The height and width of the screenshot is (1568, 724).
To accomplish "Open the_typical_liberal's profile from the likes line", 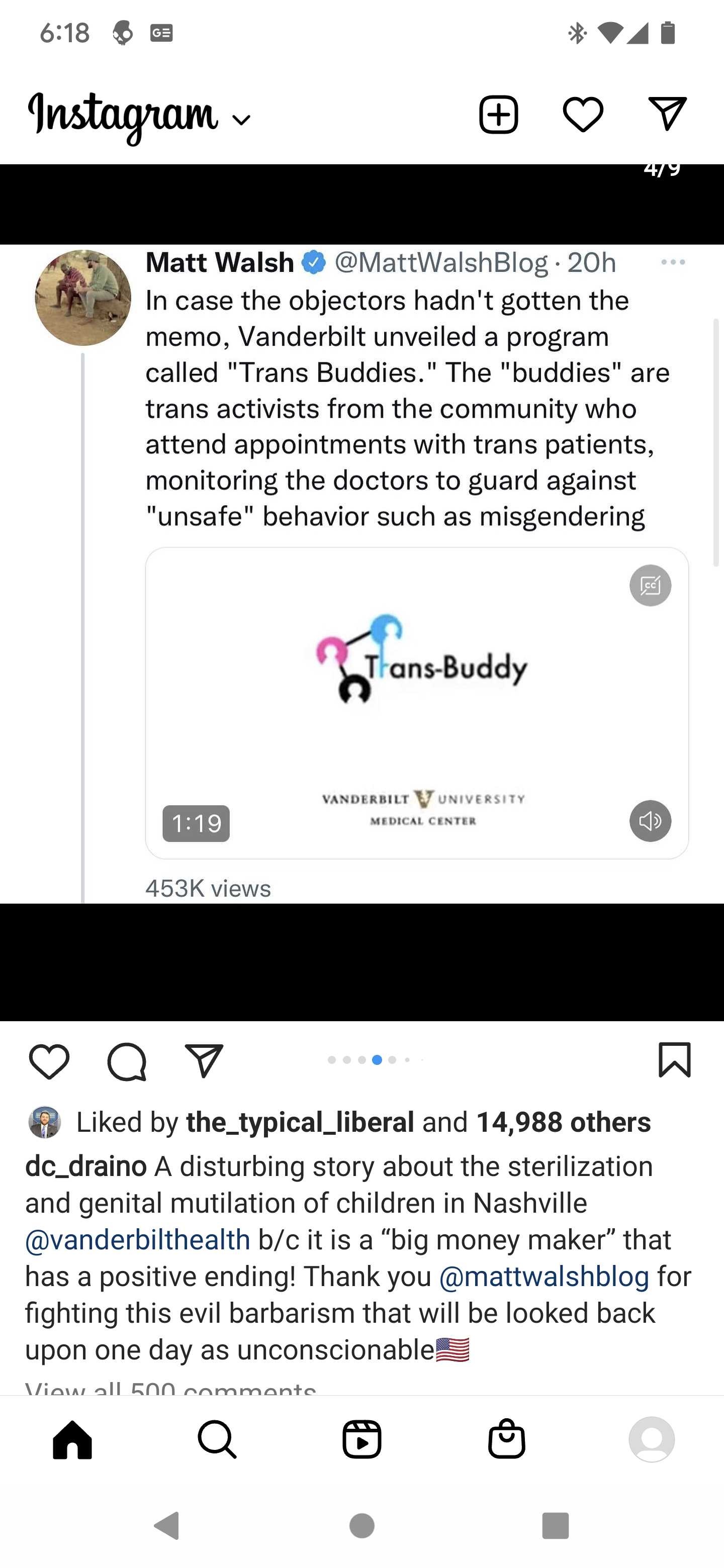I will pos(300,1122).
